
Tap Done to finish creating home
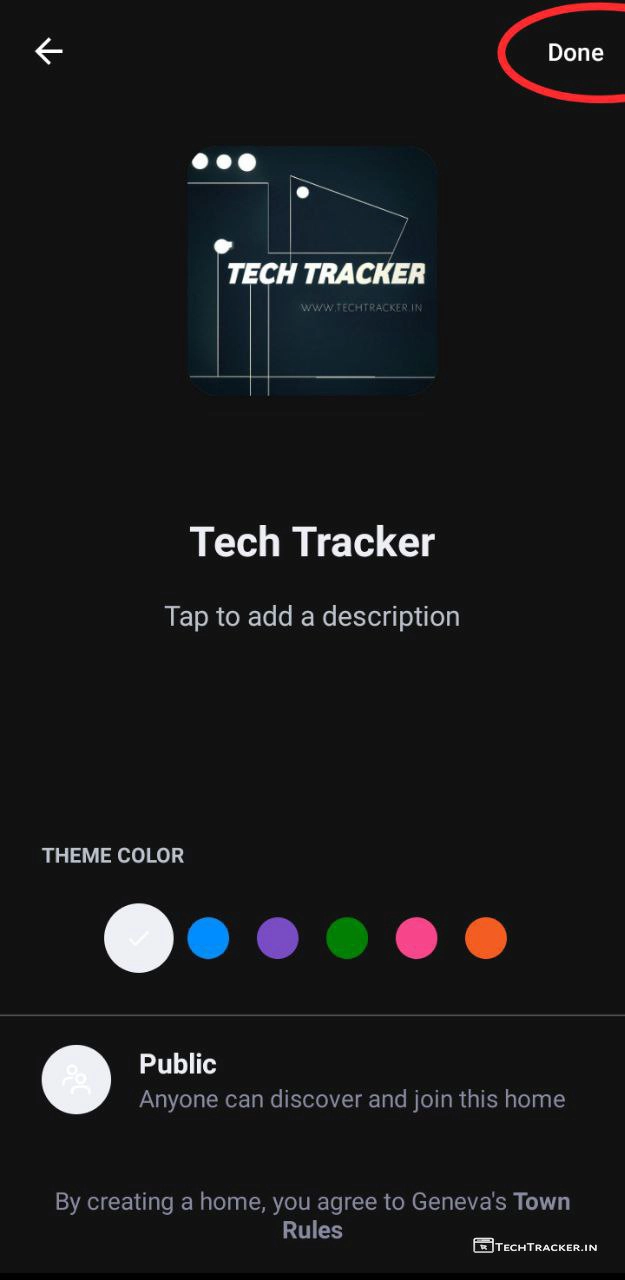click(575, 53)
